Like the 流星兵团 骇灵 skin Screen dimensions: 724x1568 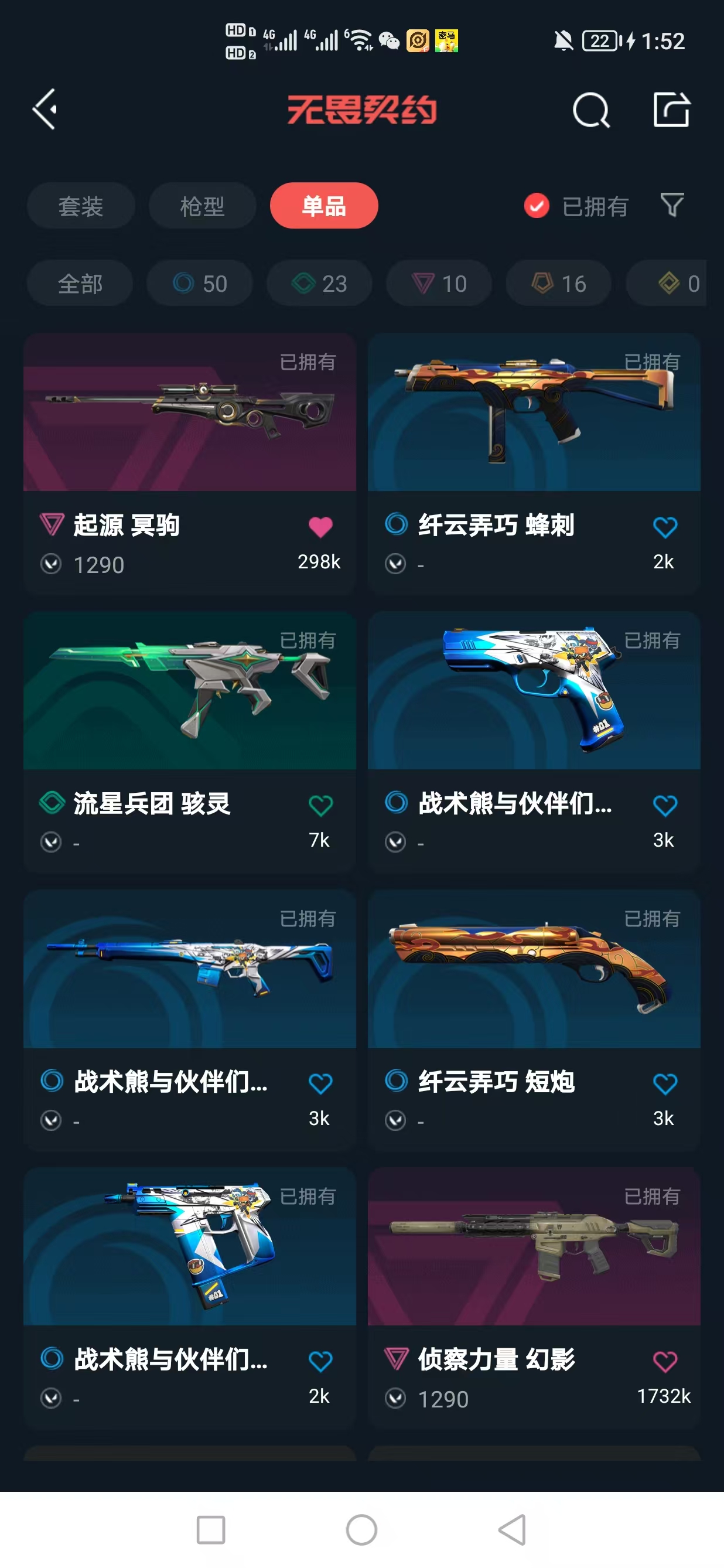coord(320,805)
